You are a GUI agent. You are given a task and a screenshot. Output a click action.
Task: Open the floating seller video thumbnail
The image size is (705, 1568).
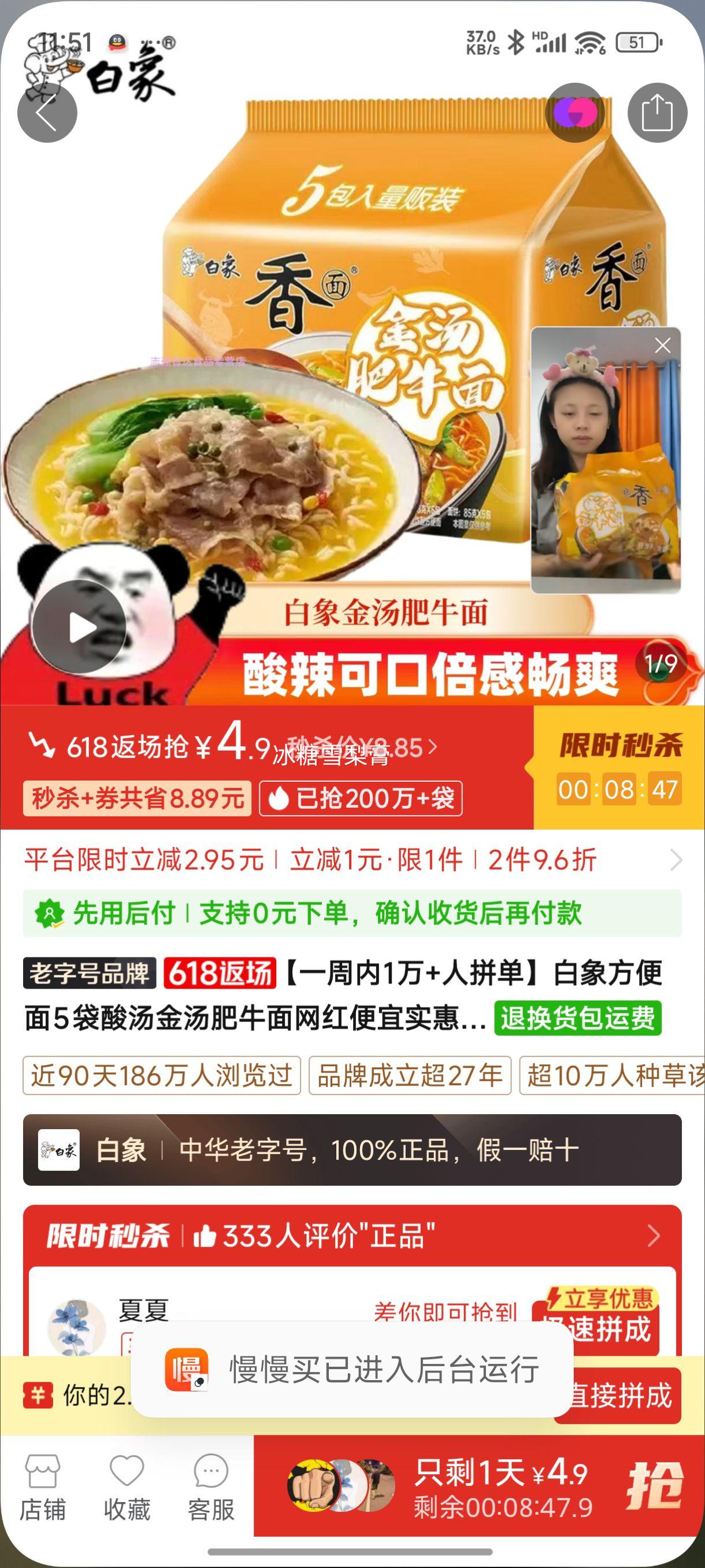pos(605,475)
